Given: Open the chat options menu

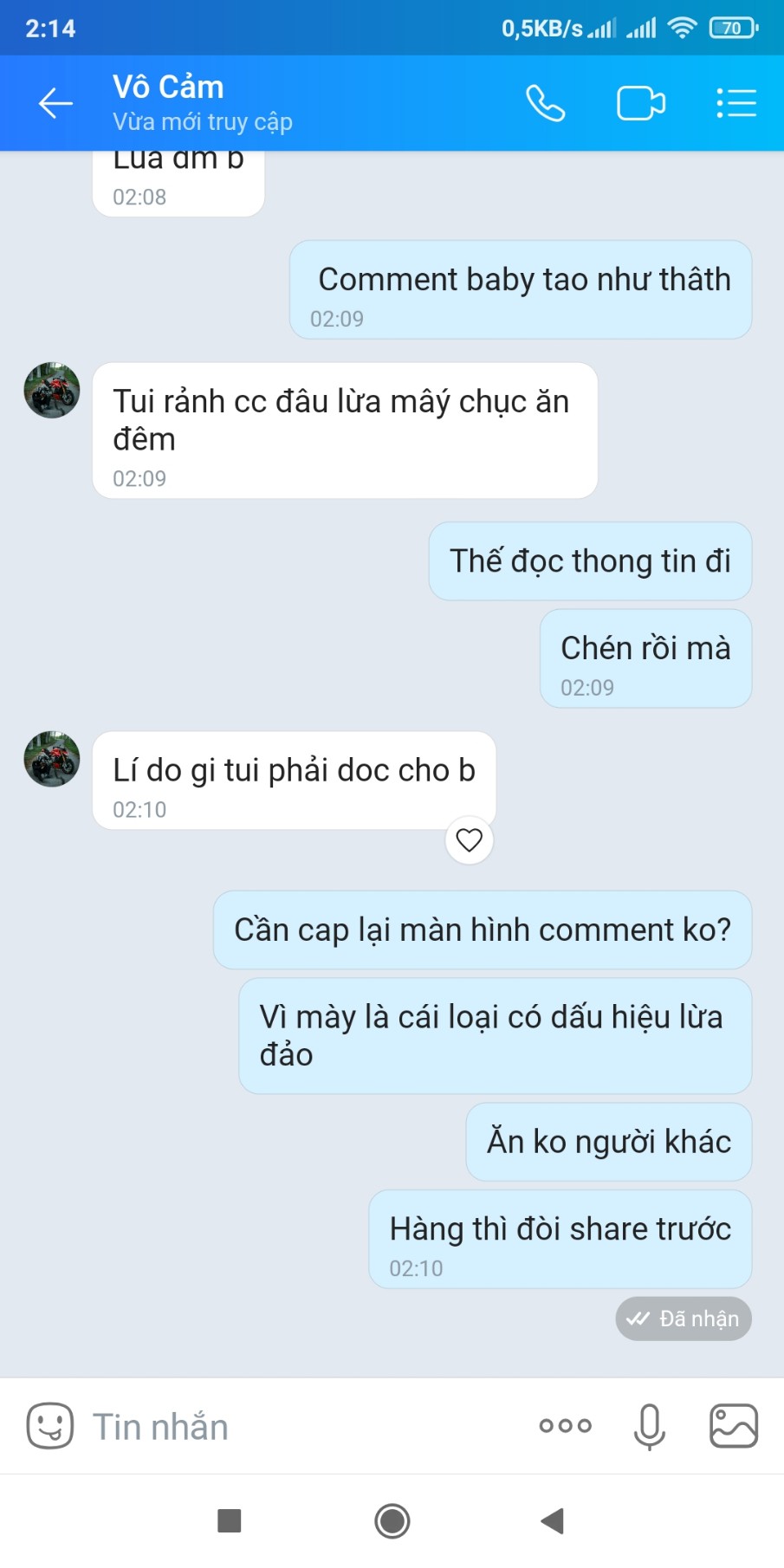Looking at the screenshot, I should pos(736,104).
